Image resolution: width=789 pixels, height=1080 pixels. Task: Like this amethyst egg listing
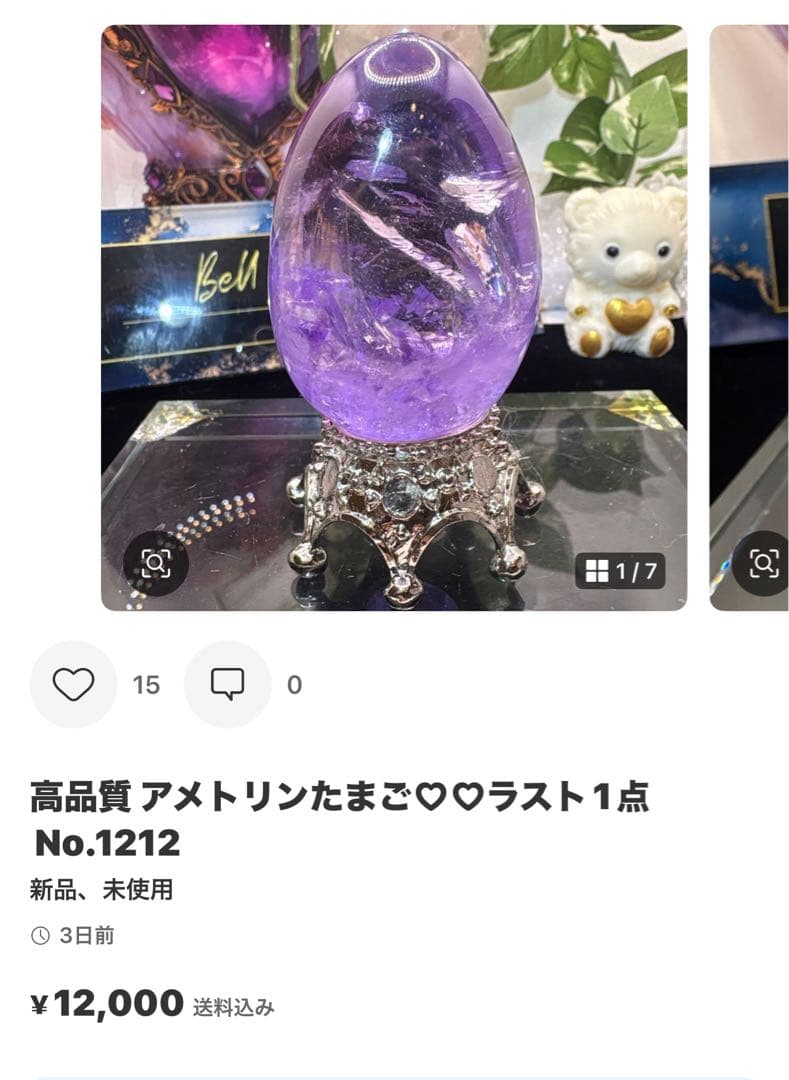click(73, 685)
